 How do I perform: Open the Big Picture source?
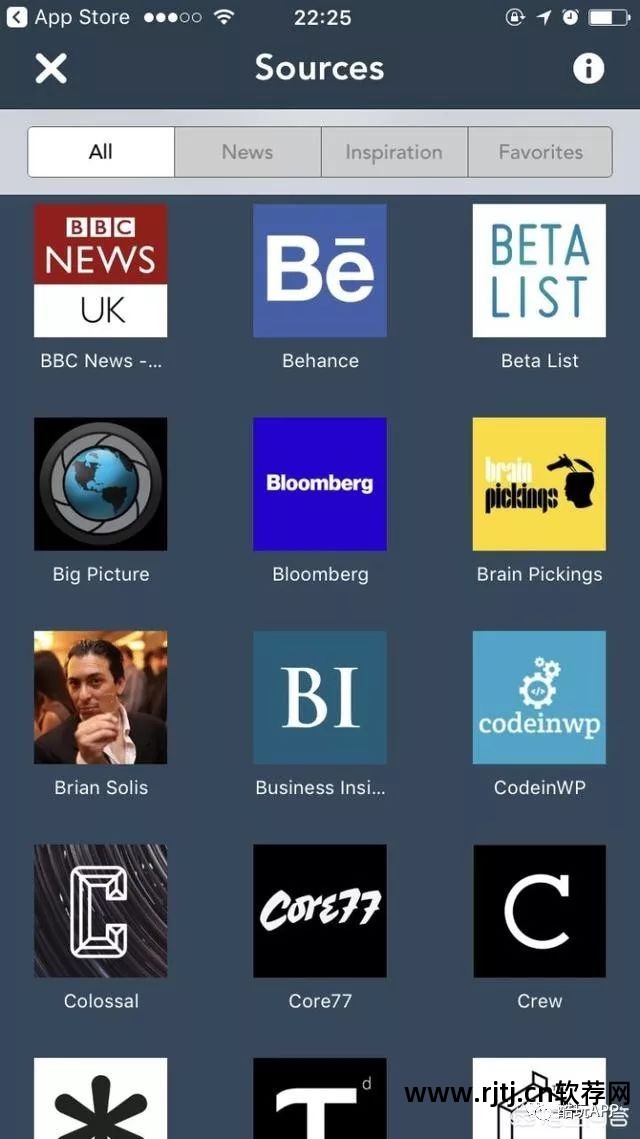(101, 484)
